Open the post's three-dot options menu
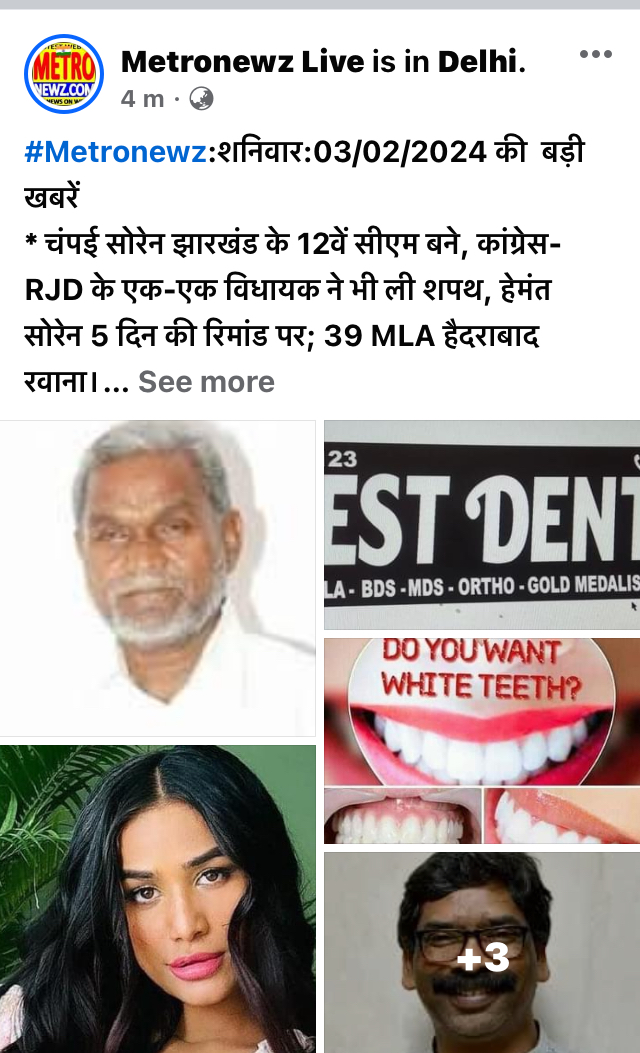 [596, 54]
